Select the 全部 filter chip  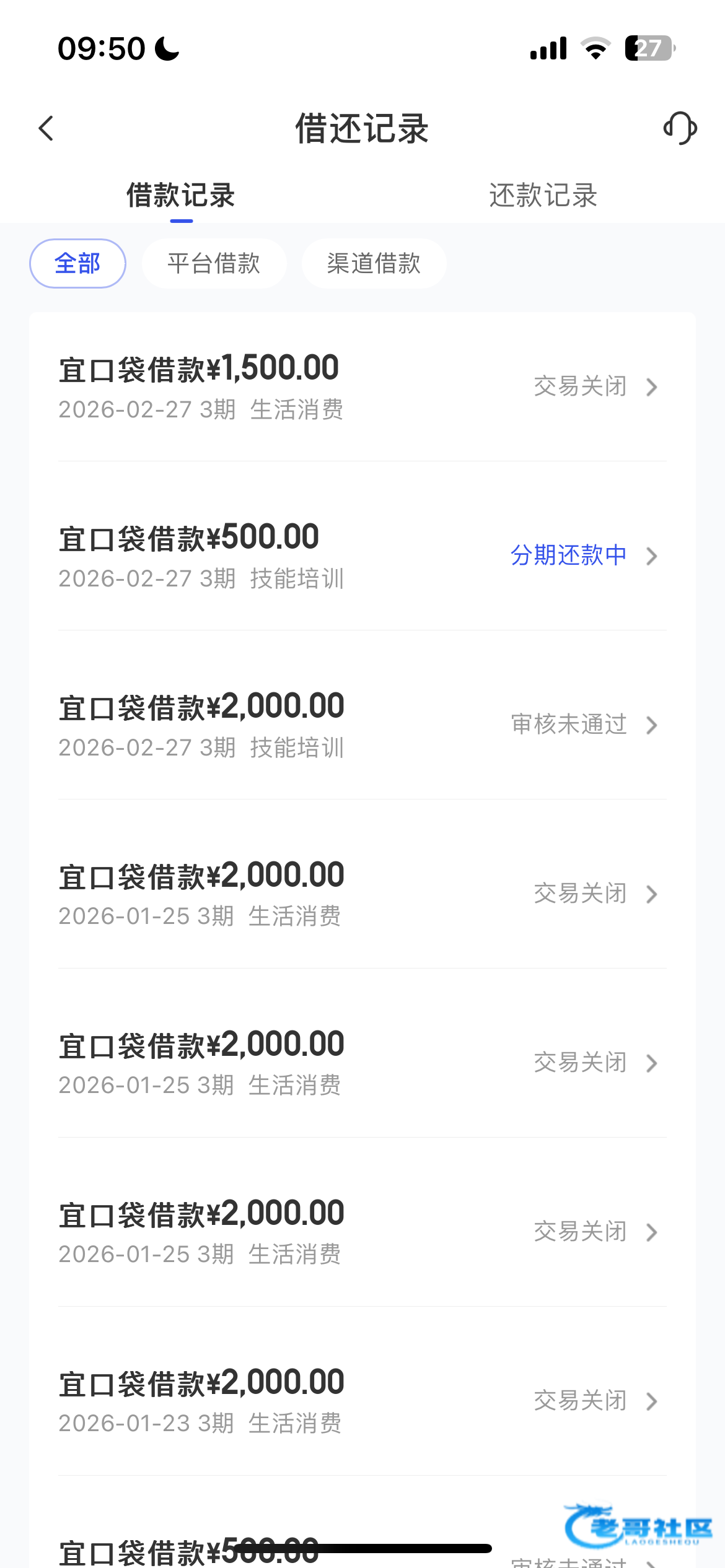pos(78,264)
